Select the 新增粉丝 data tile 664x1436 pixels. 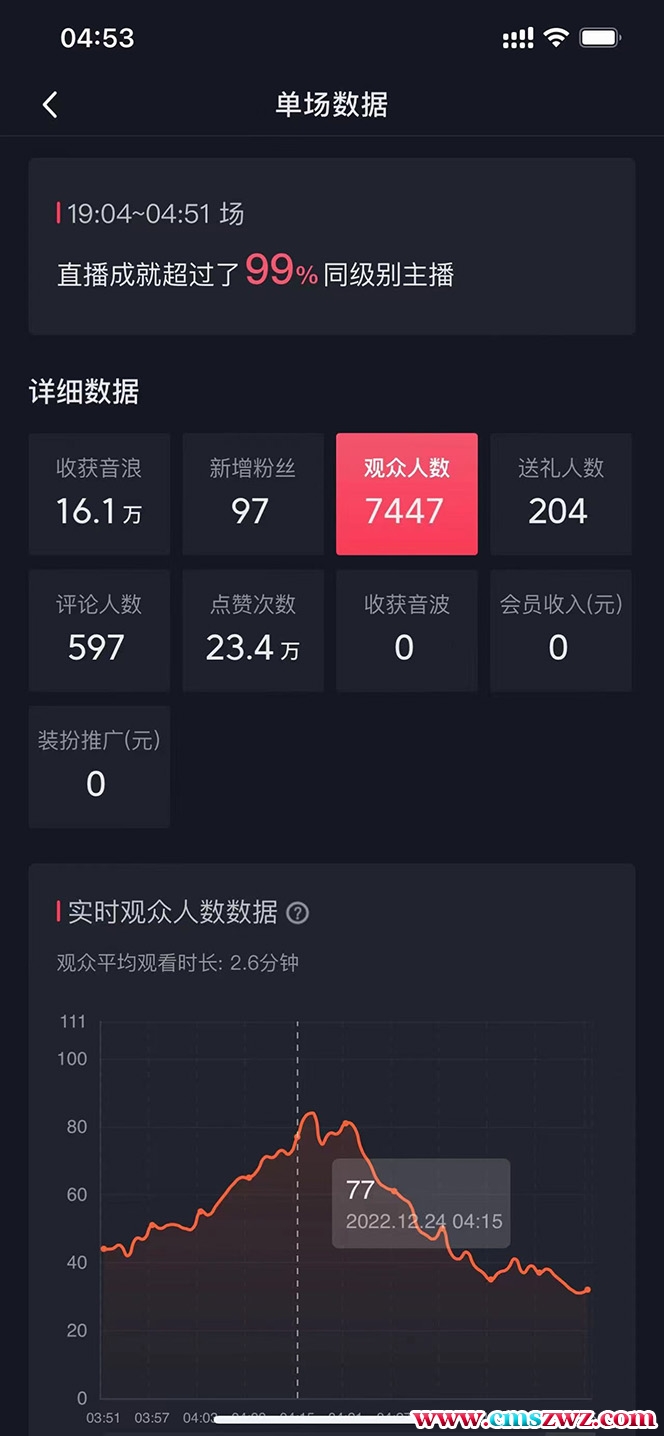(252, 494)
